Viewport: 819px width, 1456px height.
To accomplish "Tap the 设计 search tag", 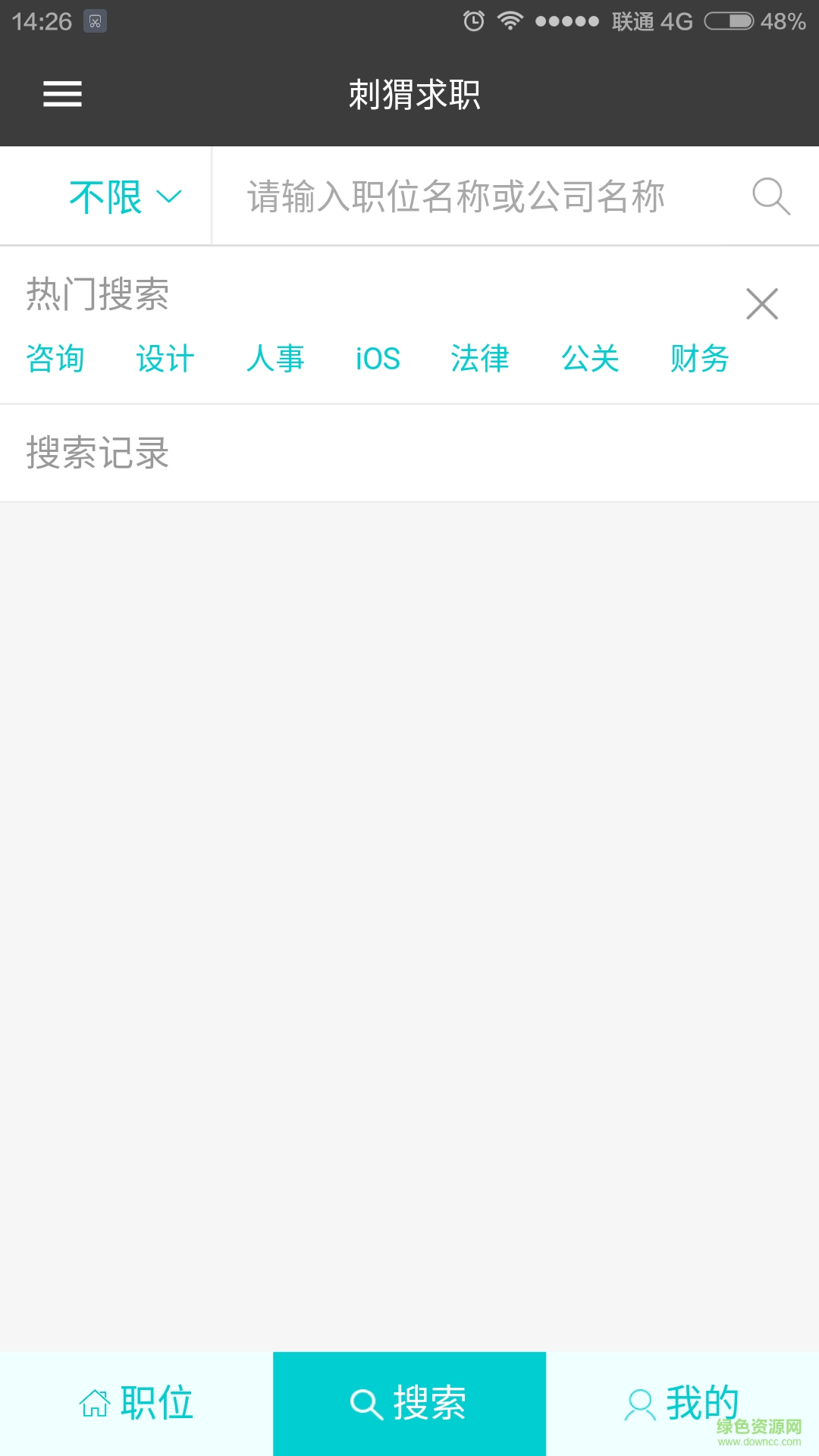I will (x=165, y=359).
